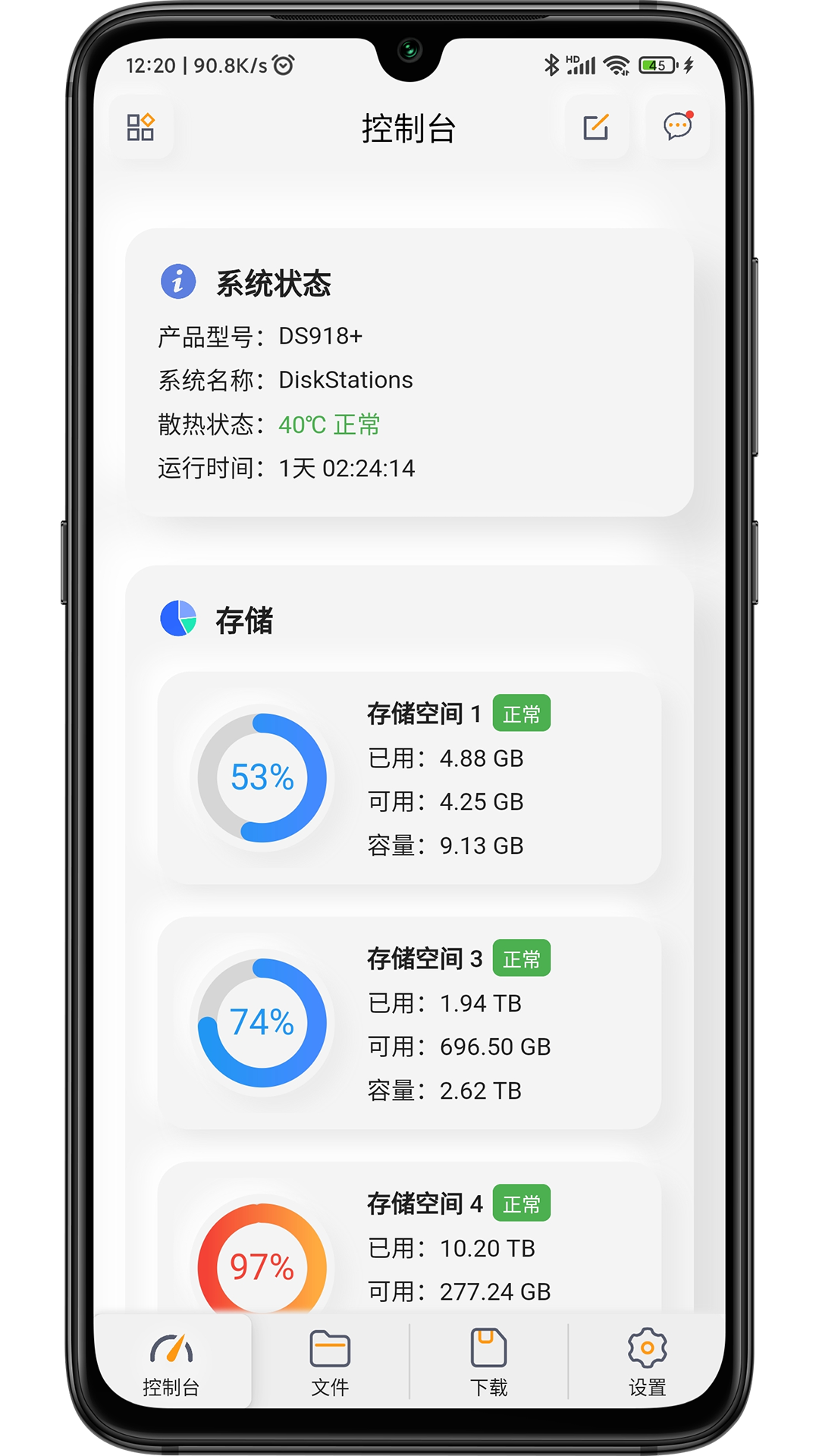The image size is (819, 1456).
Task: Select the 控制台 tab
Action: coord(171,1363)
